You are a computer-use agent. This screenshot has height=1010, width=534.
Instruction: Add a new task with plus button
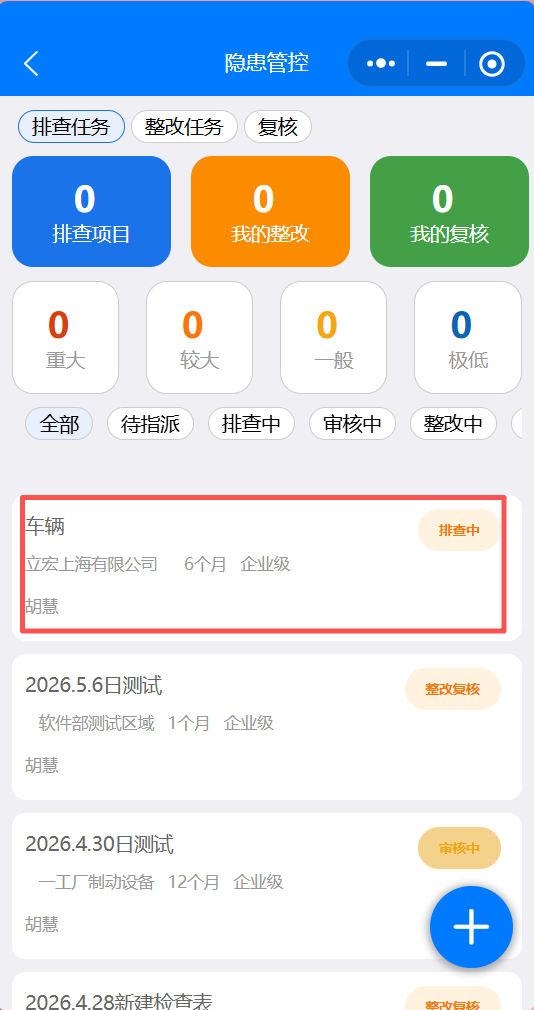coord(472,927)
